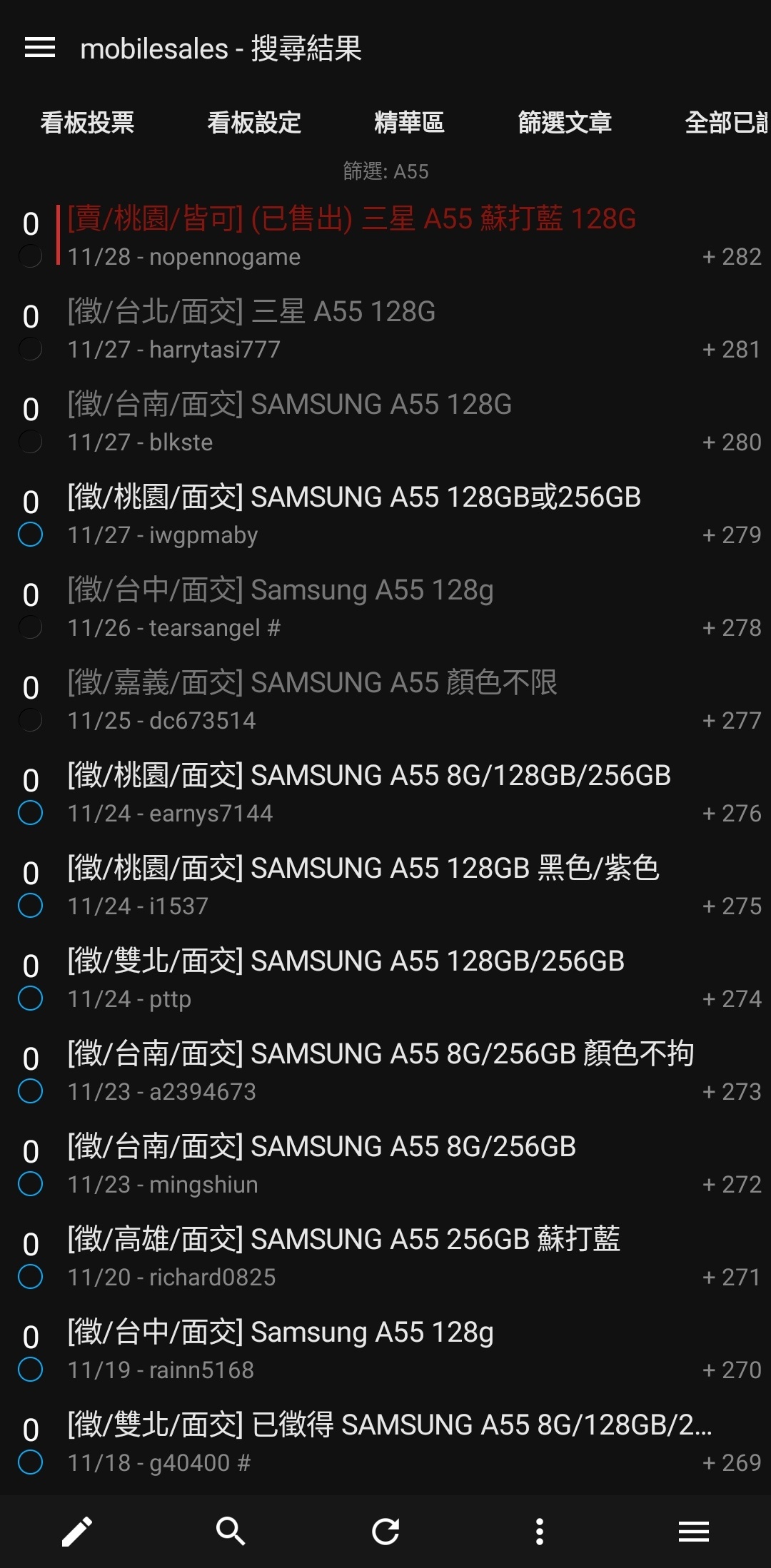Select the 篩選文章 tab
The image size is (771, 1568).
(565, 123)
